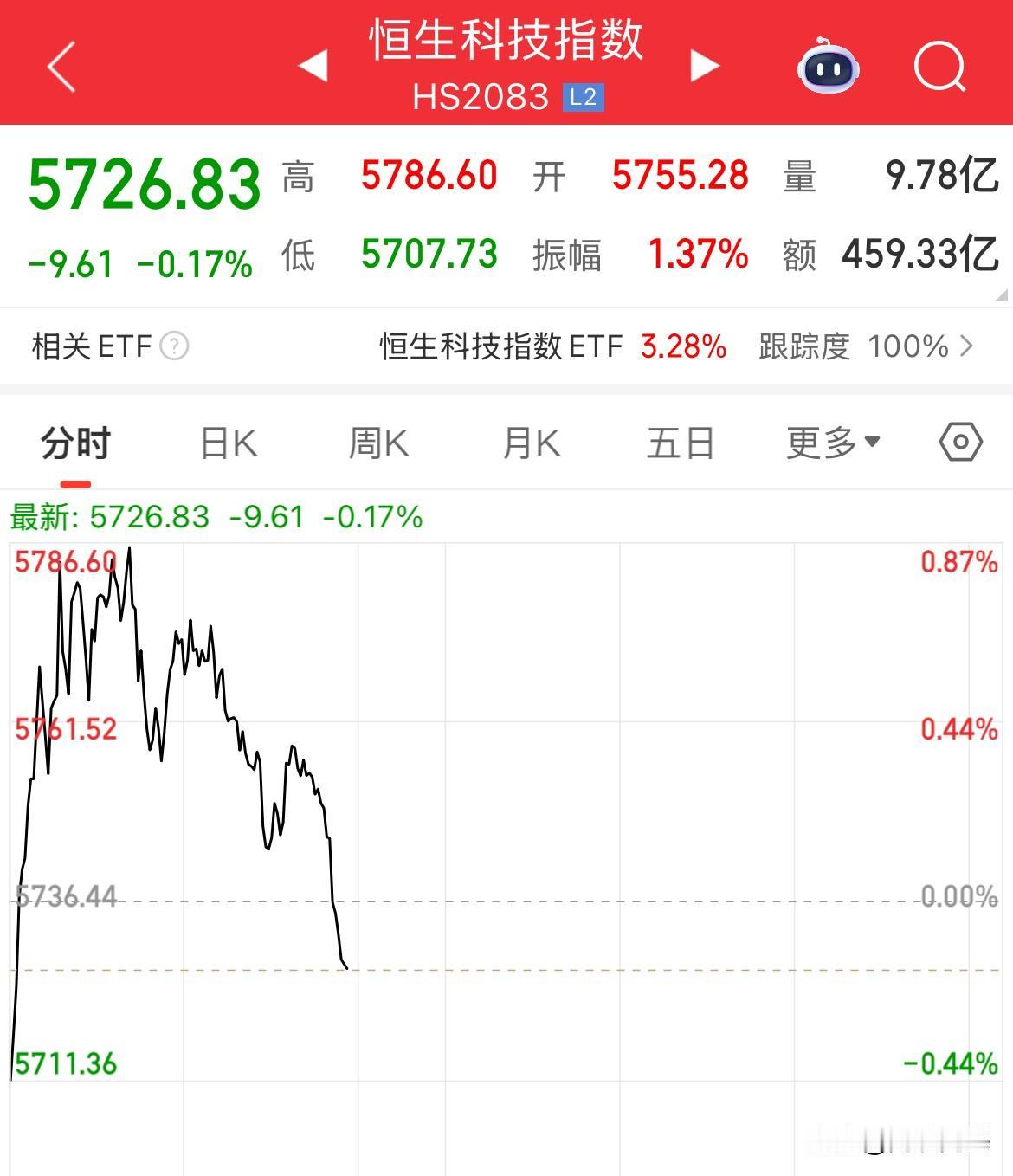The height and width of the screenshot is (1176, 1013).
Task: Open the search magnifier icon
Action: (x=942, y=67)
